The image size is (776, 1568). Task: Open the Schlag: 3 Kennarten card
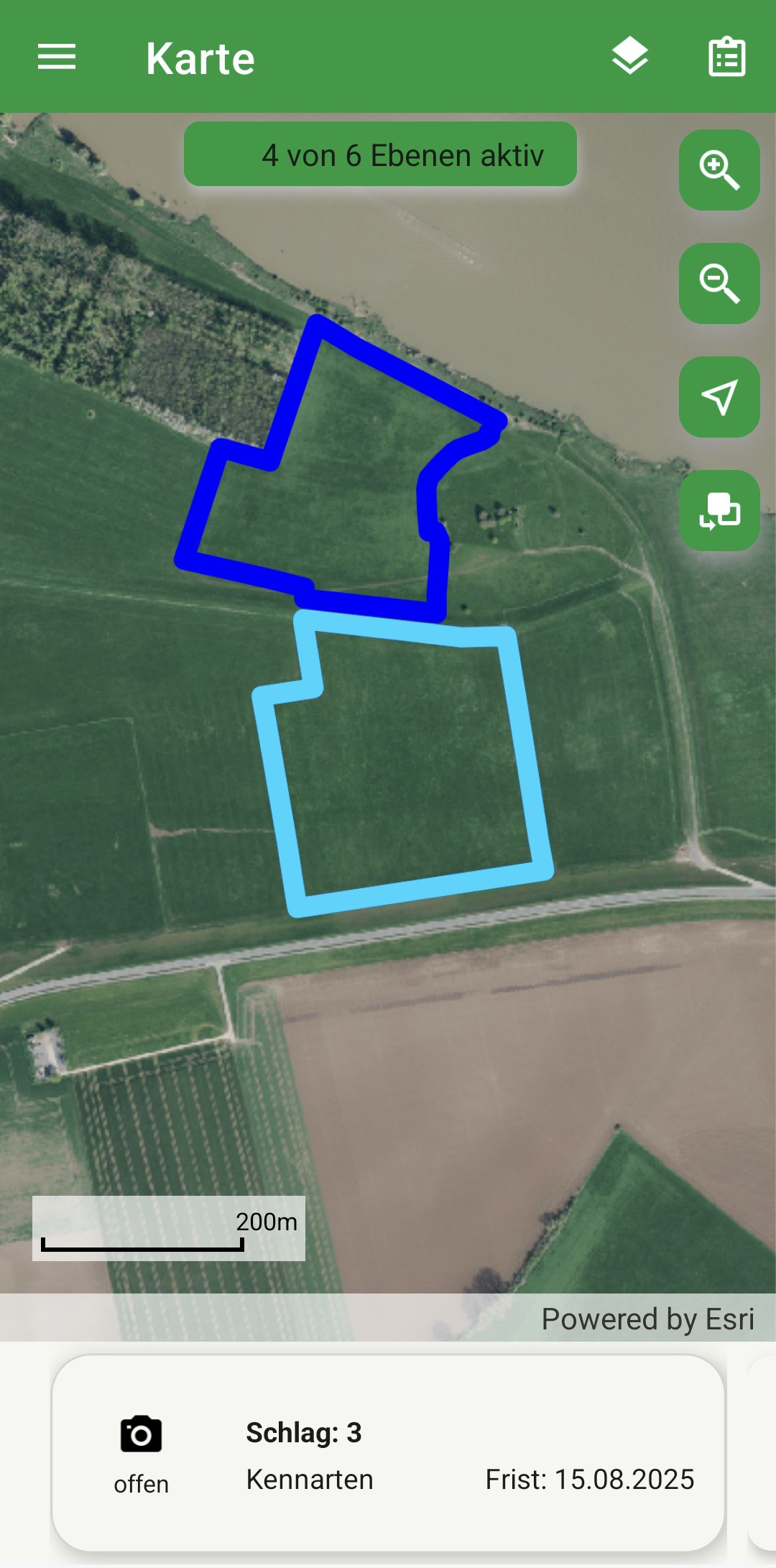388,1453
